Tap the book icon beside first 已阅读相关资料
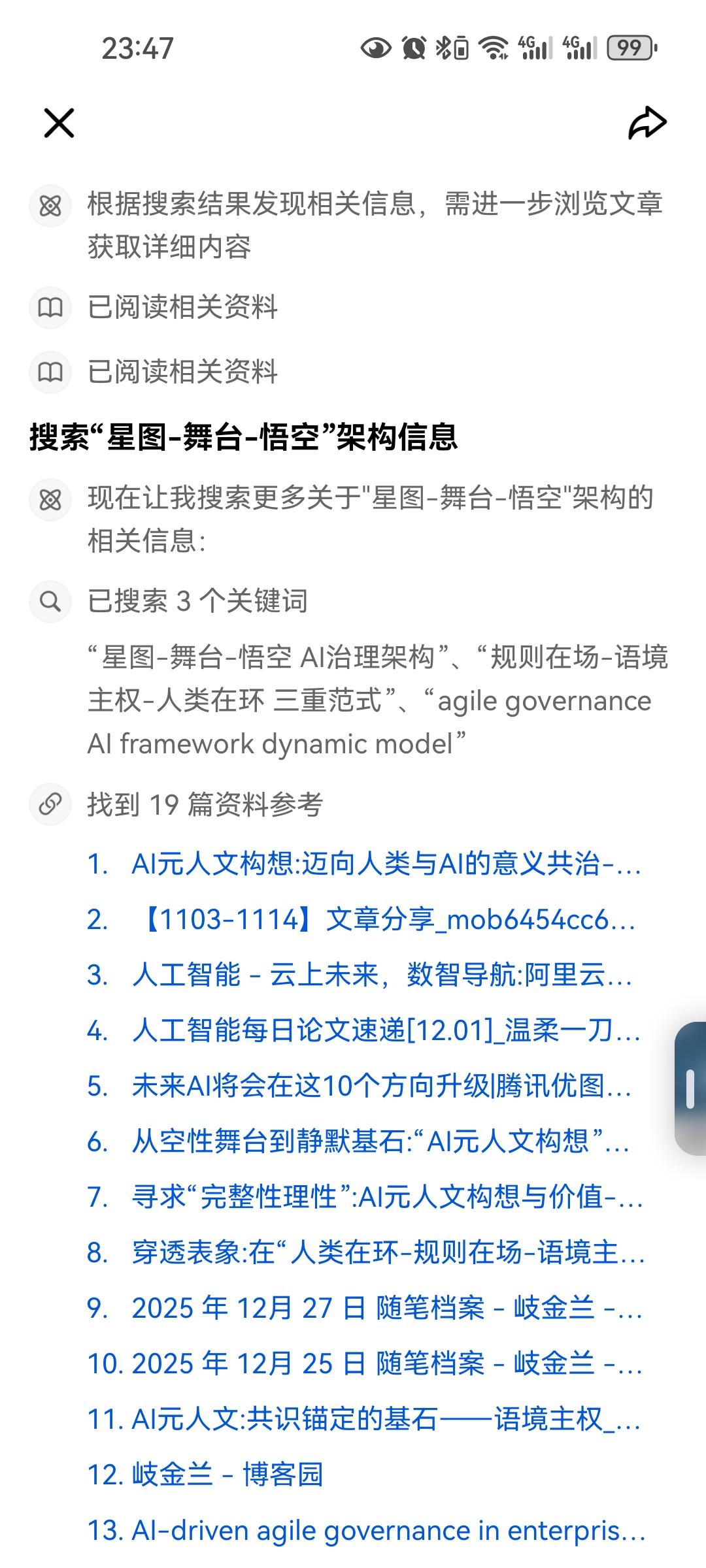 click(50, 307)
